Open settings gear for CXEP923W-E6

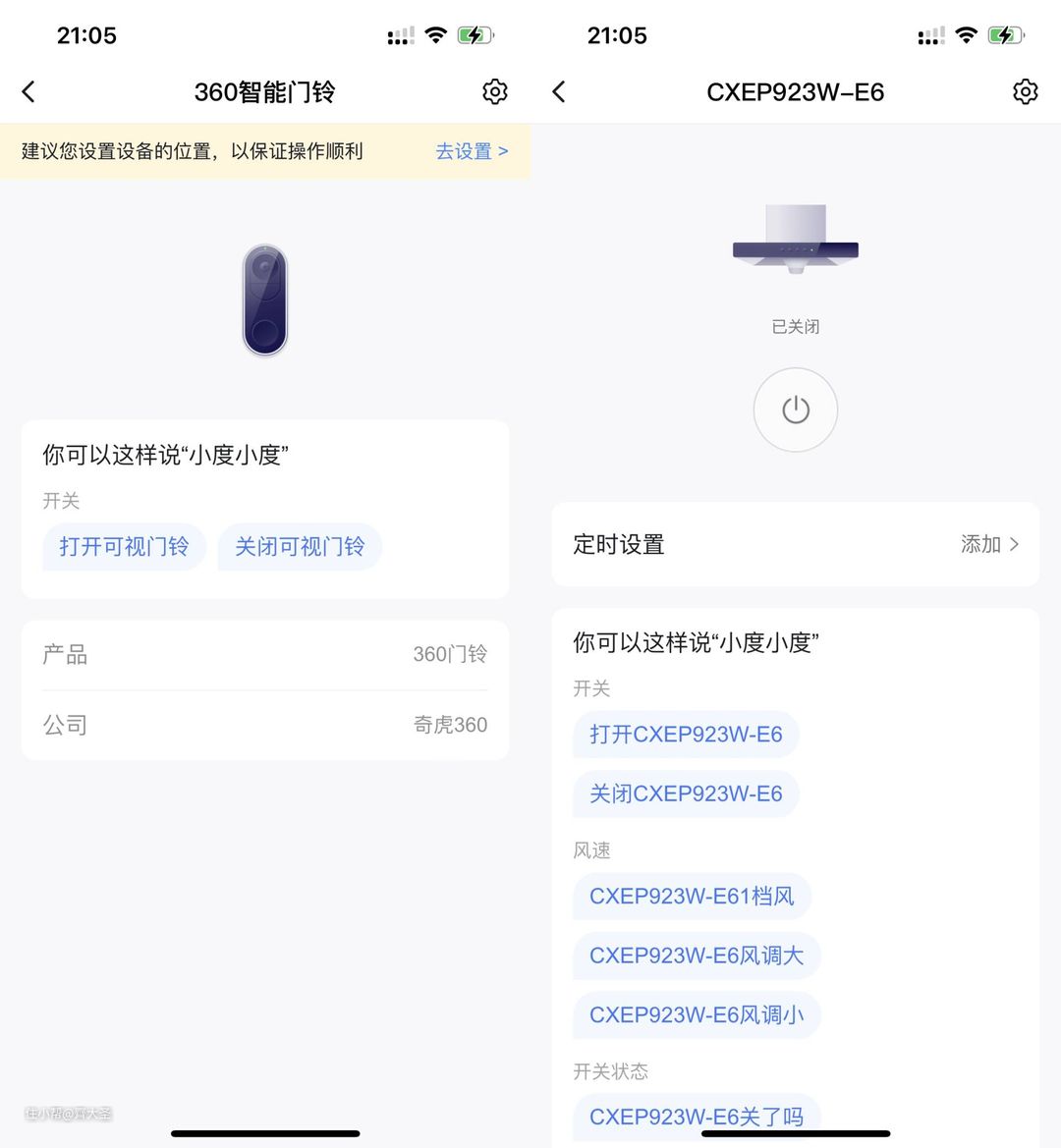(x=1025, y=92)
